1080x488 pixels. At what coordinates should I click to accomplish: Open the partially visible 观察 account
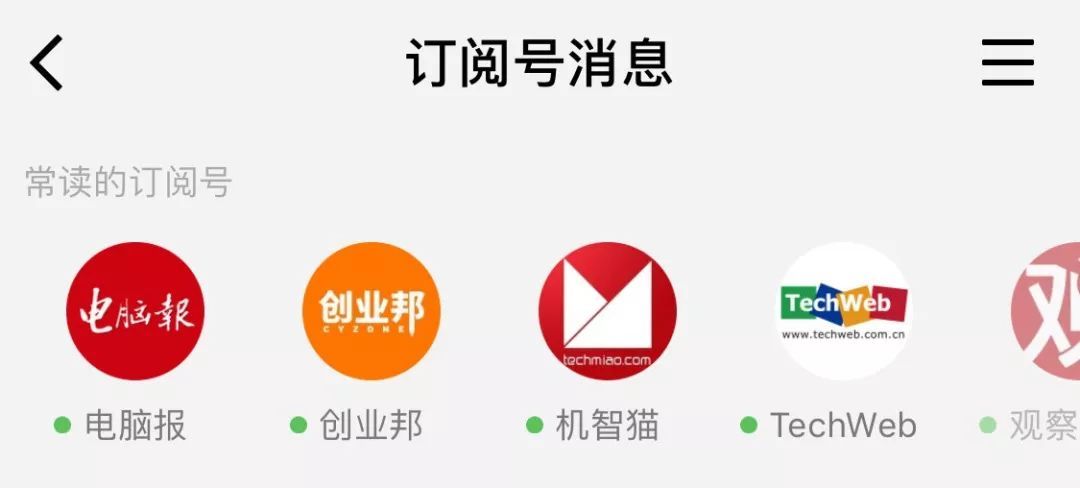[x=1046, y=311]
